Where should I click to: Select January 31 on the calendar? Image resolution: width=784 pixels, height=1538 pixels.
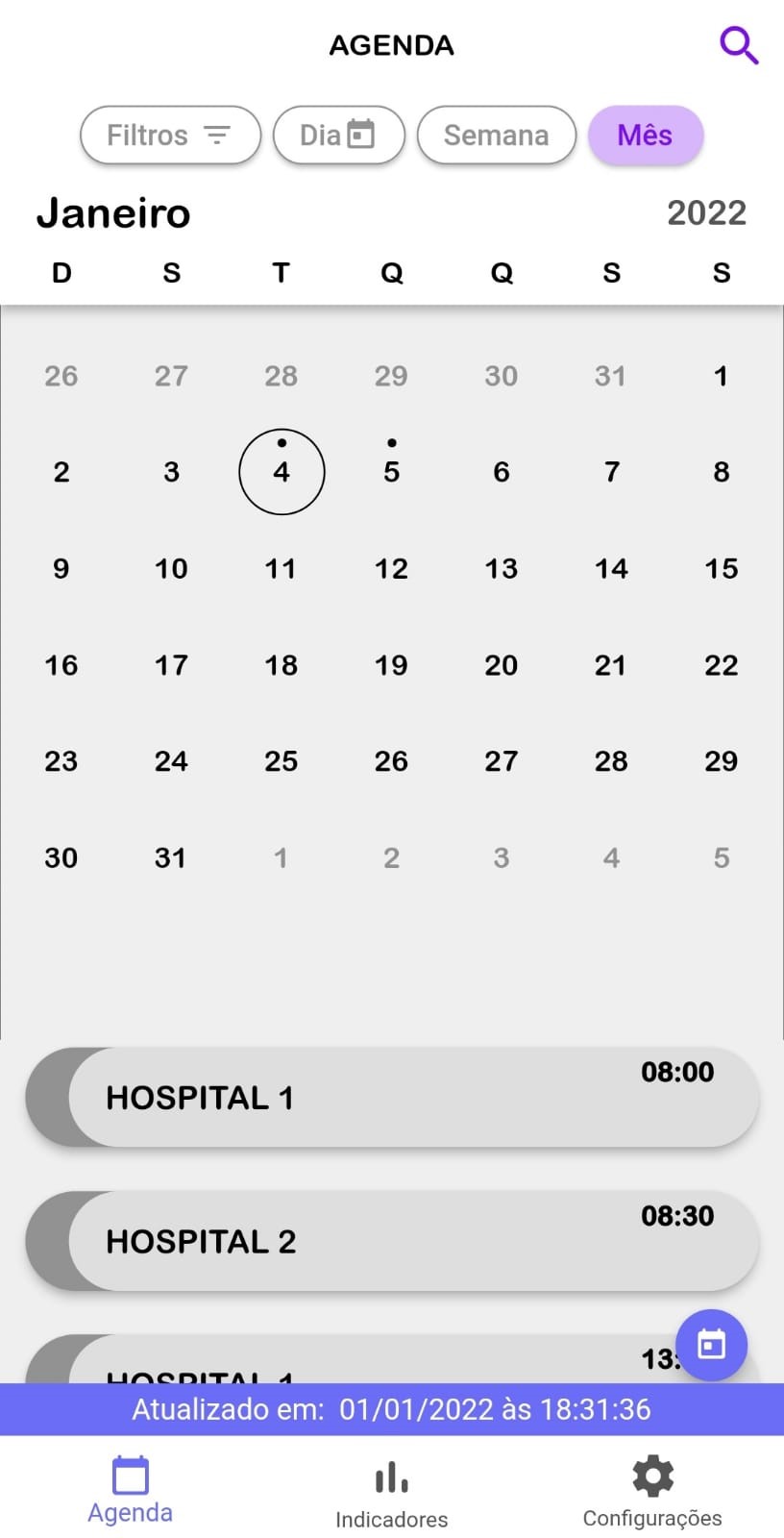click(x=171, y=856)
